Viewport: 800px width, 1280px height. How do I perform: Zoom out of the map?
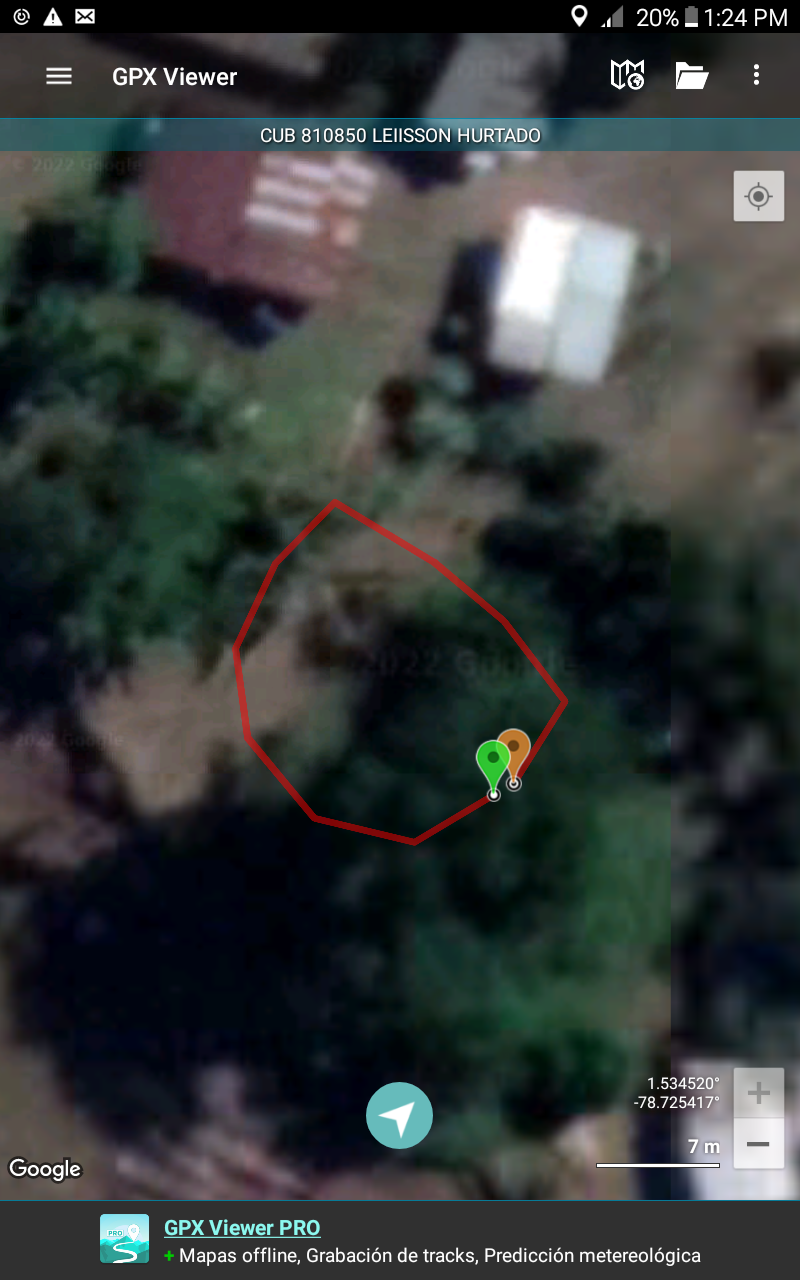coord(758,1144)
